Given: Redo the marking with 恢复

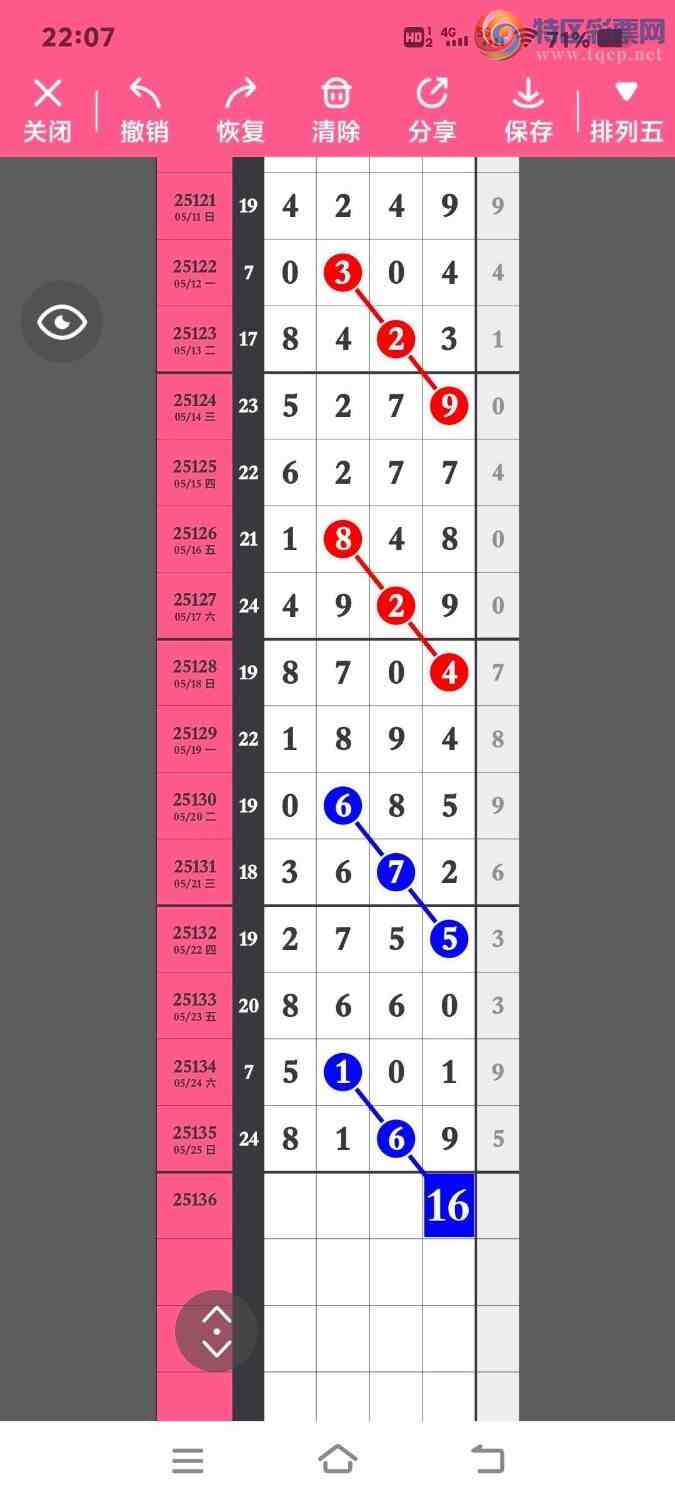Looking at the screenshot, I should pyautogui.click(x=240, y=110).
